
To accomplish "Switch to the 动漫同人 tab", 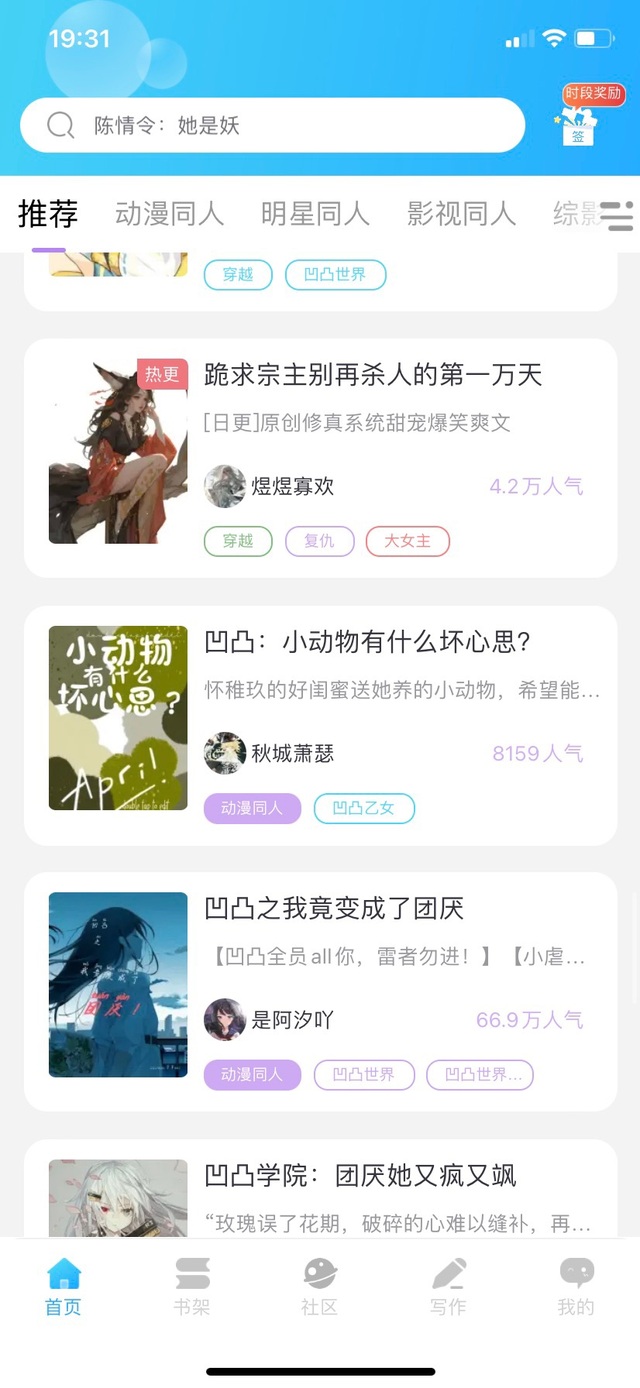I will 169,213.
